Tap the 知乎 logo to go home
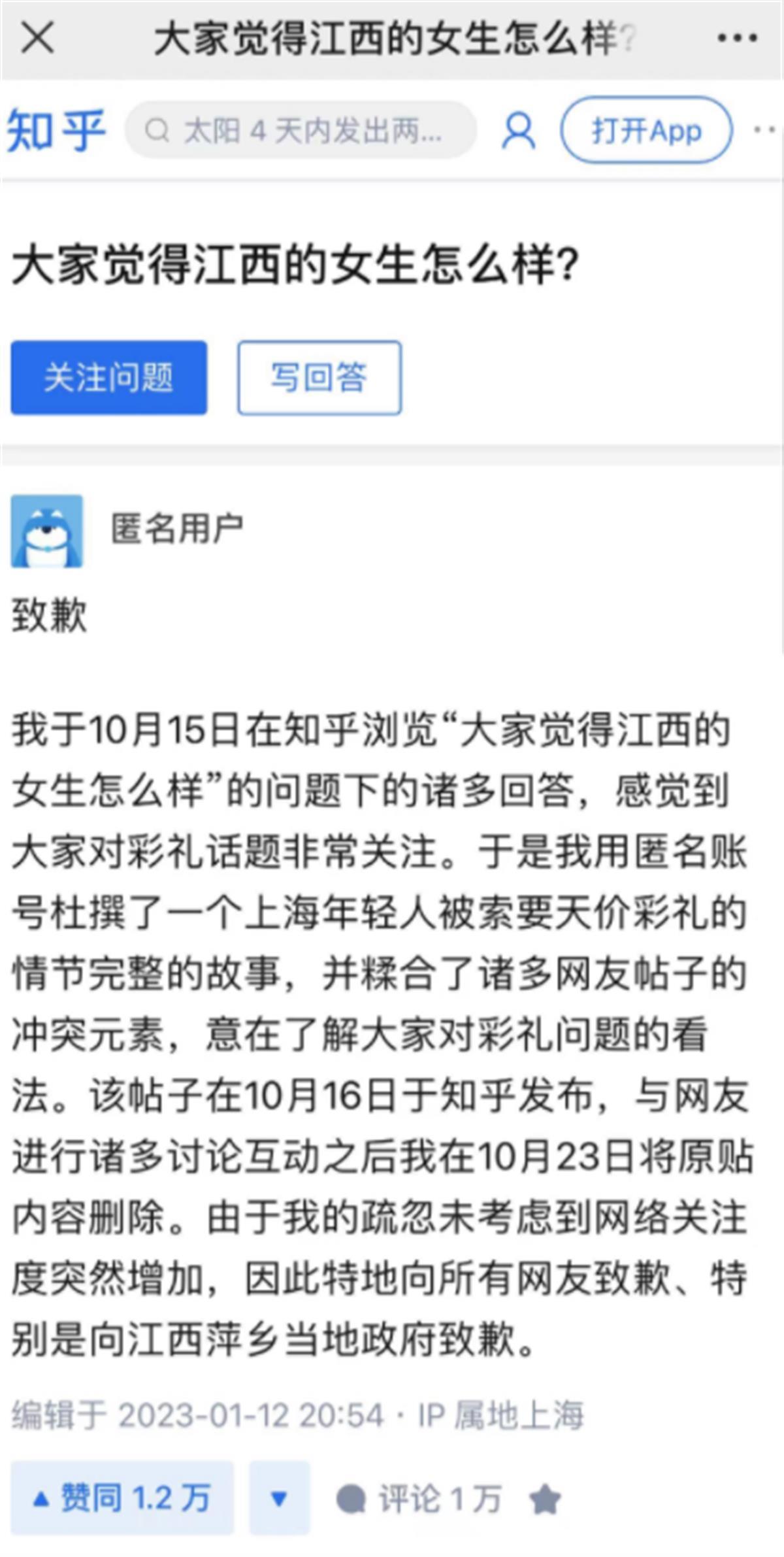The height and width of the screenshot is (1557, 784). click(56, 131)
